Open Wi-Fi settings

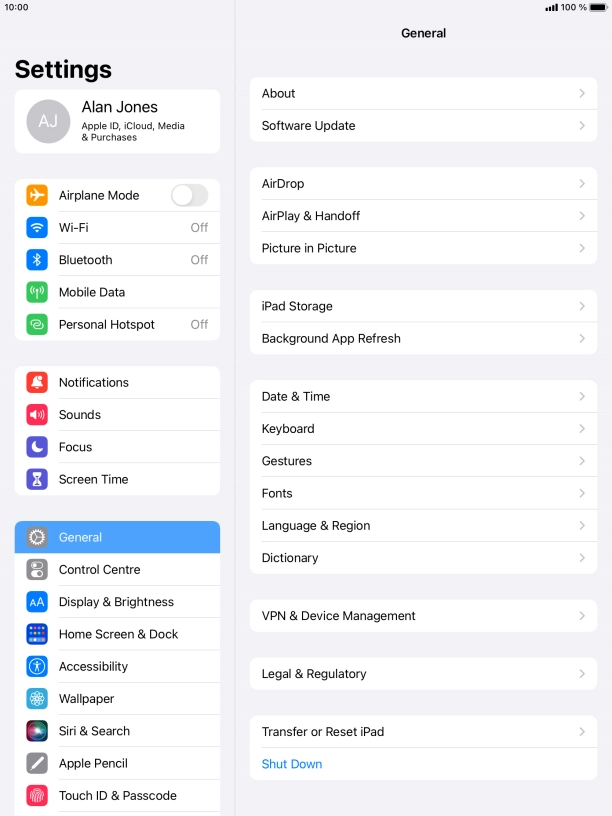tap(117, 227)
